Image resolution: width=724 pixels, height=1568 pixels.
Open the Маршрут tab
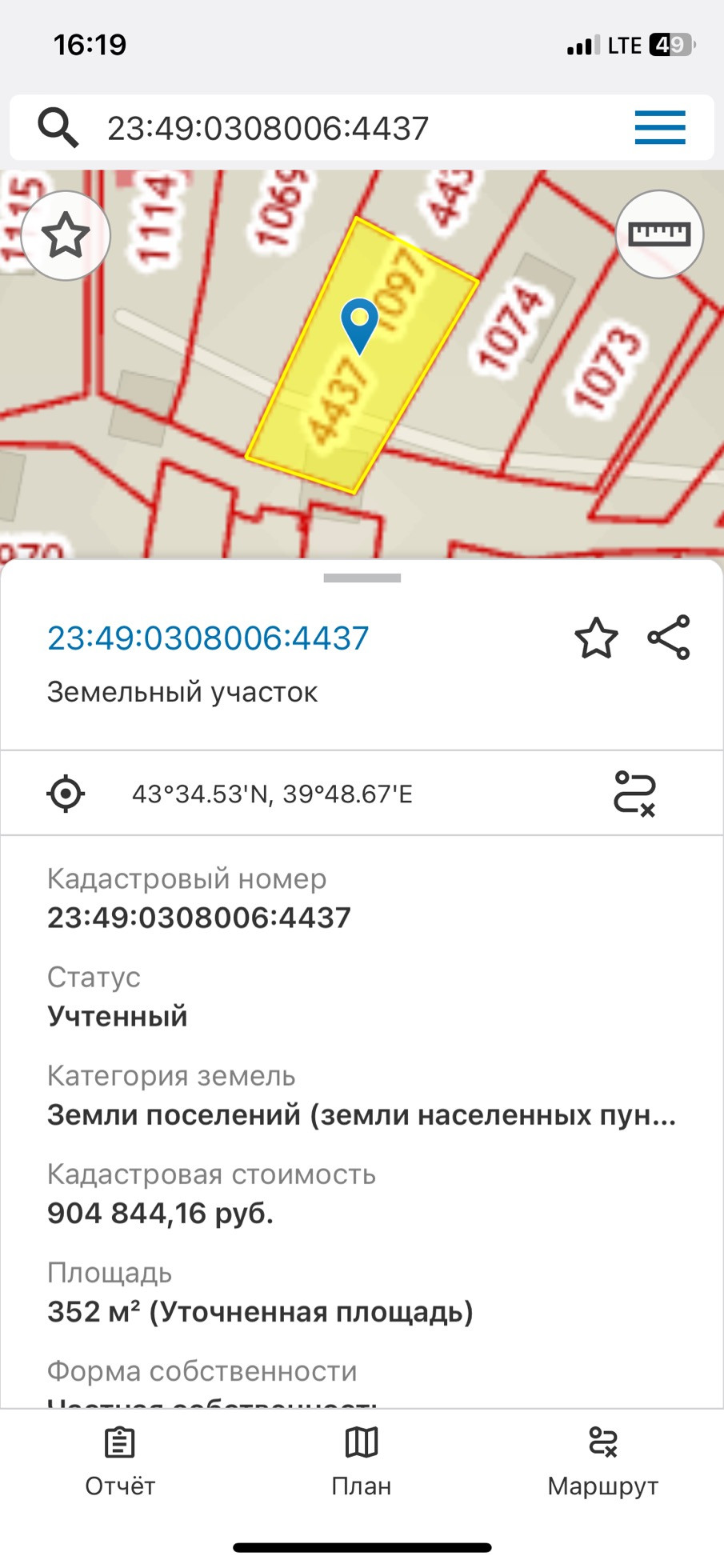tap(602, 1463)
